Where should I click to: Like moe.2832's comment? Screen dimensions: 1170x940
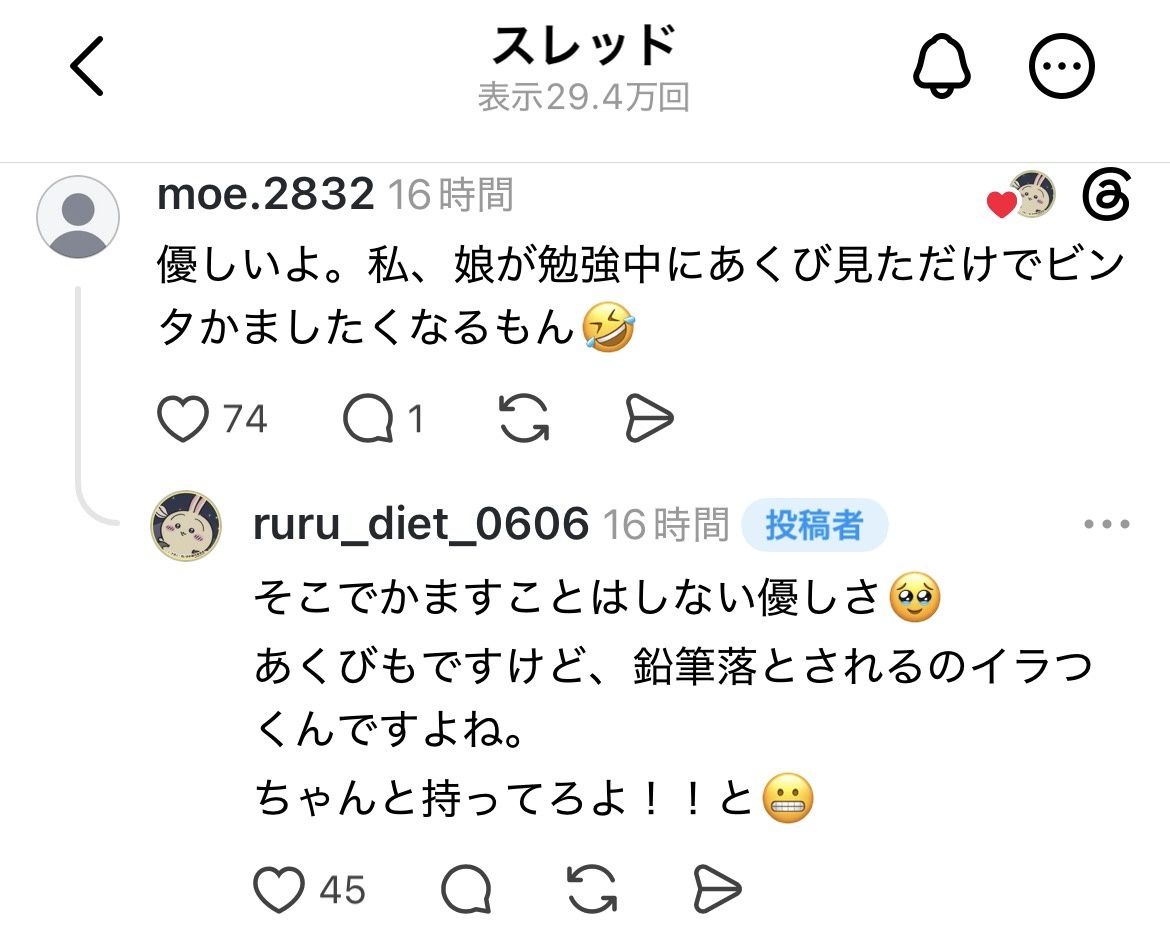tap(183, 419)
